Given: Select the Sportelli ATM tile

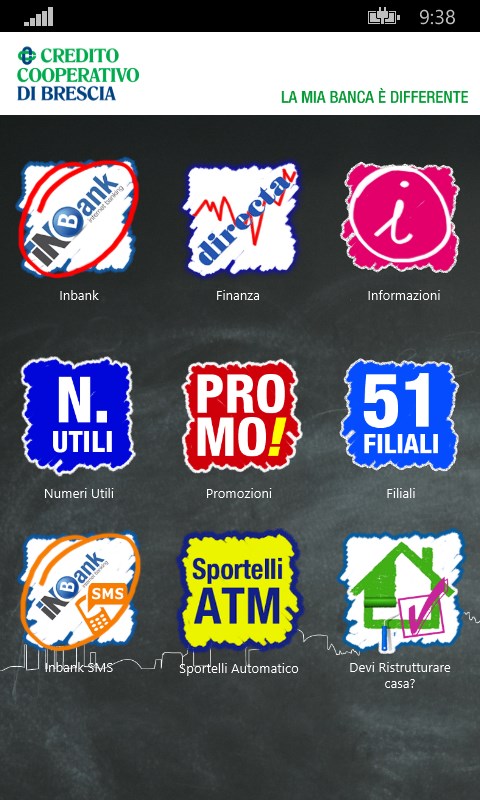Looking at the screenshot, I should (x=240, y=591).
